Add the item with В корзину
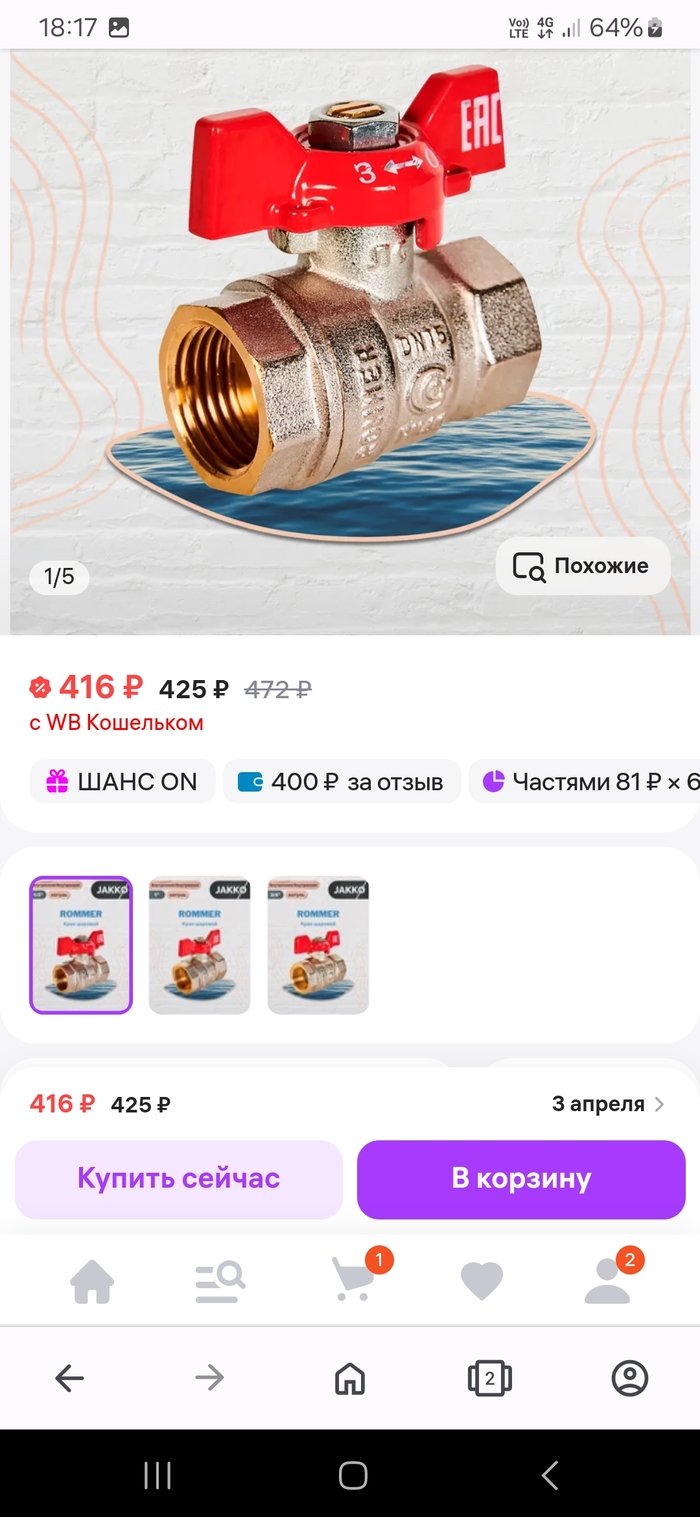 pyautogui.click(x=521, y=1179)
